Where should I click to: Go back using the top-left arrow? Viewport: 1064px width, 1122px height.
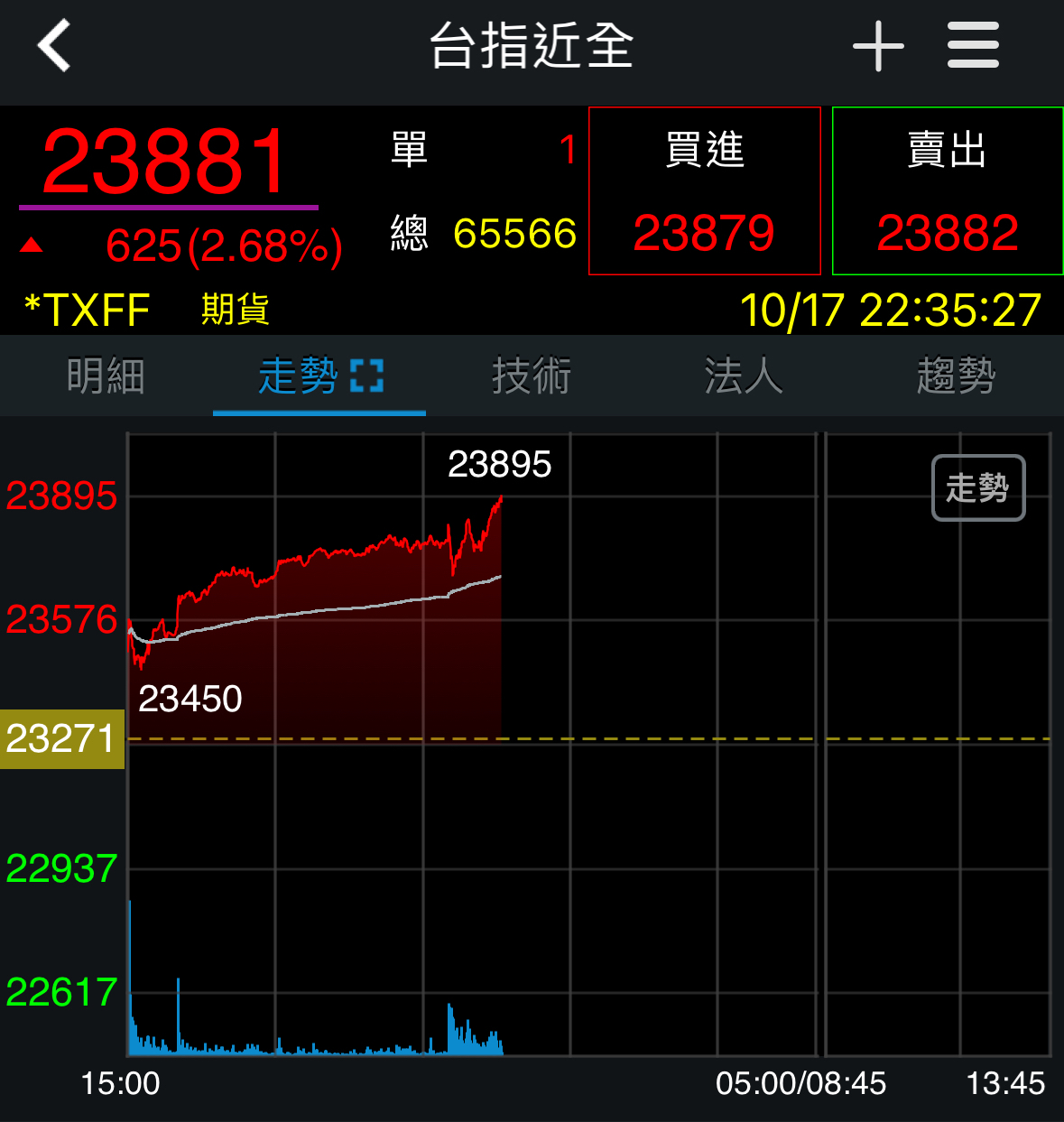point(54,46)
